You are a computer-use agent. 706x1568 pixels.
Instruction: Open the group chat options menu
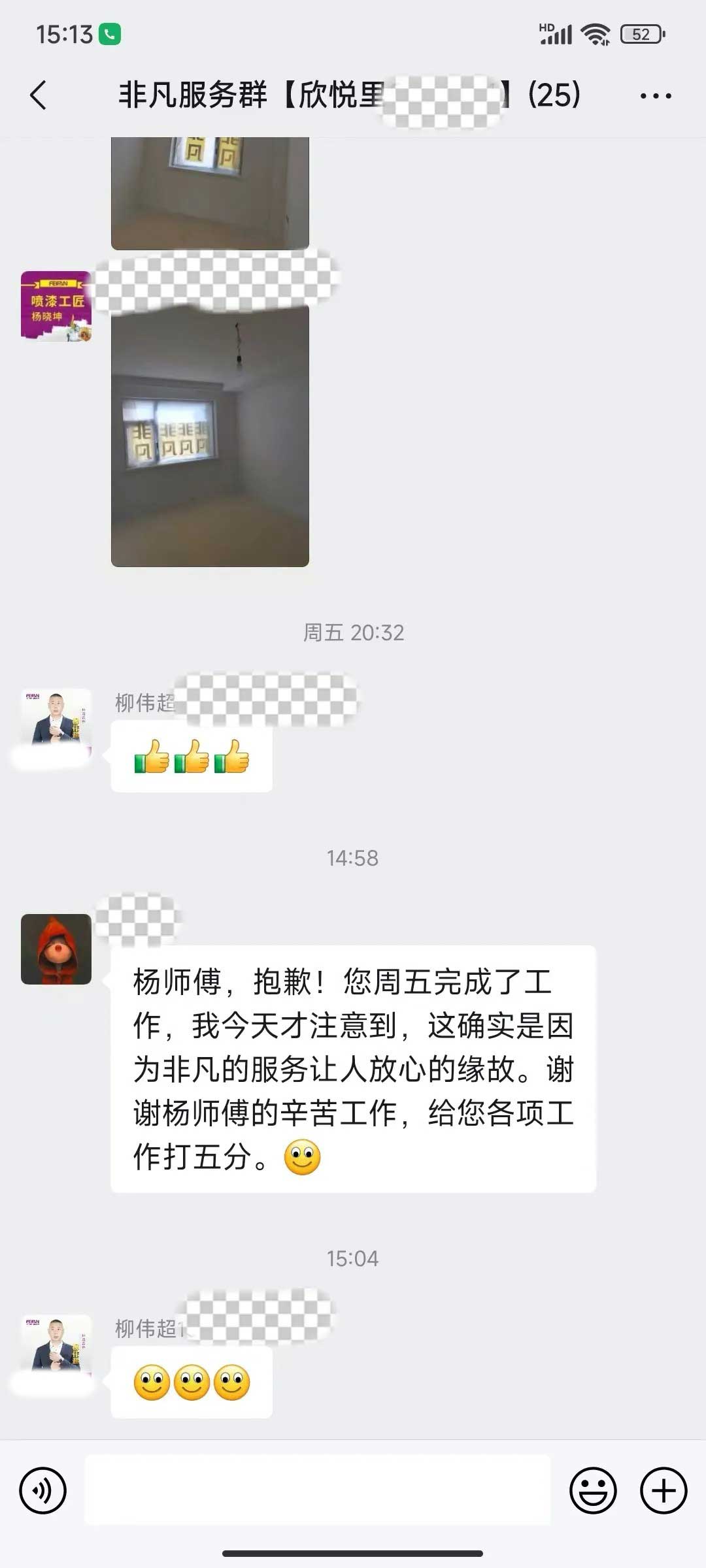(655, 96)
